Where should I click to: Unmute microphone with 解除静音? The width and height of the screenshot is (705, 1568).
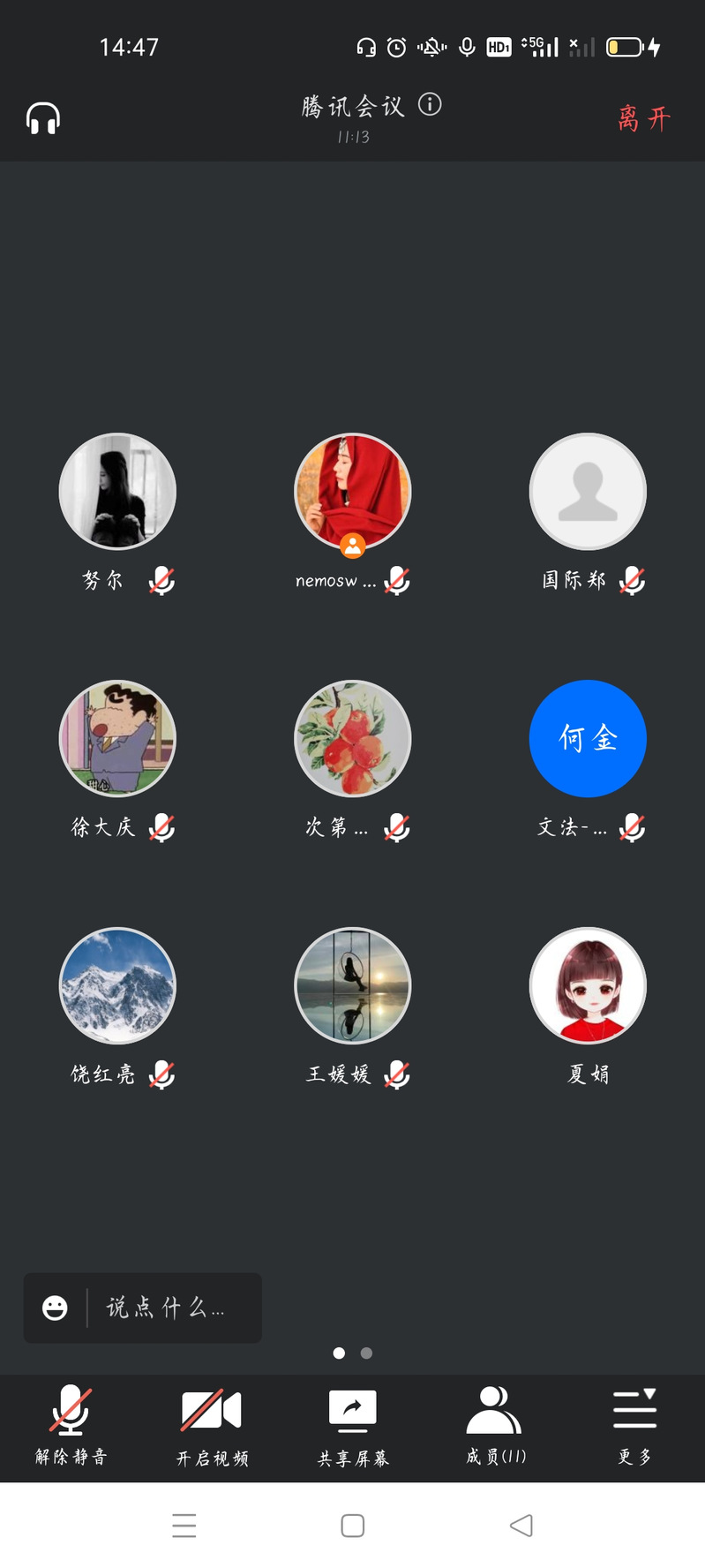[x=71, y=1425]
